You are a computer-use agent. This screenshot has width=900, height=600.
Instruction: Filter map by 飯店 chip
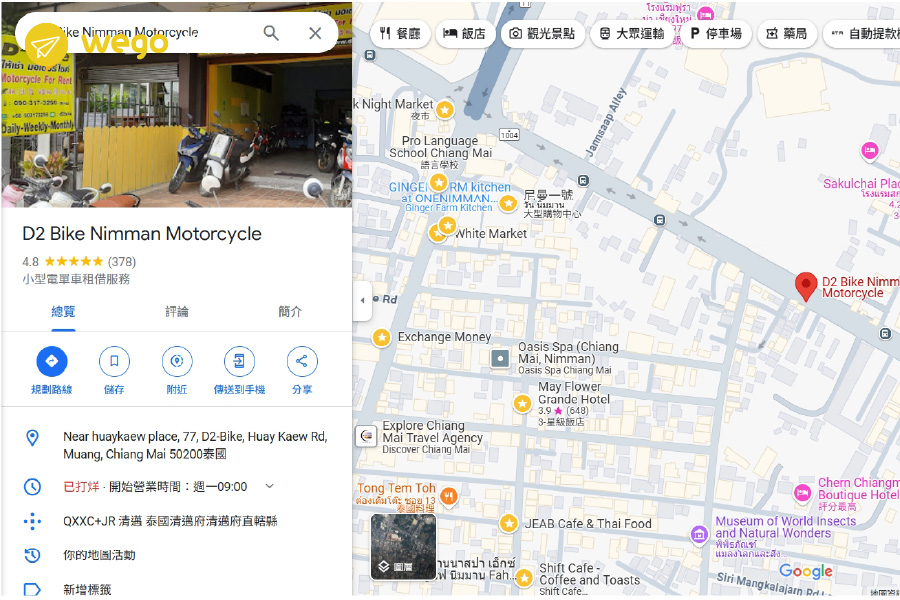pyautogui.click(x=464, y=33)
